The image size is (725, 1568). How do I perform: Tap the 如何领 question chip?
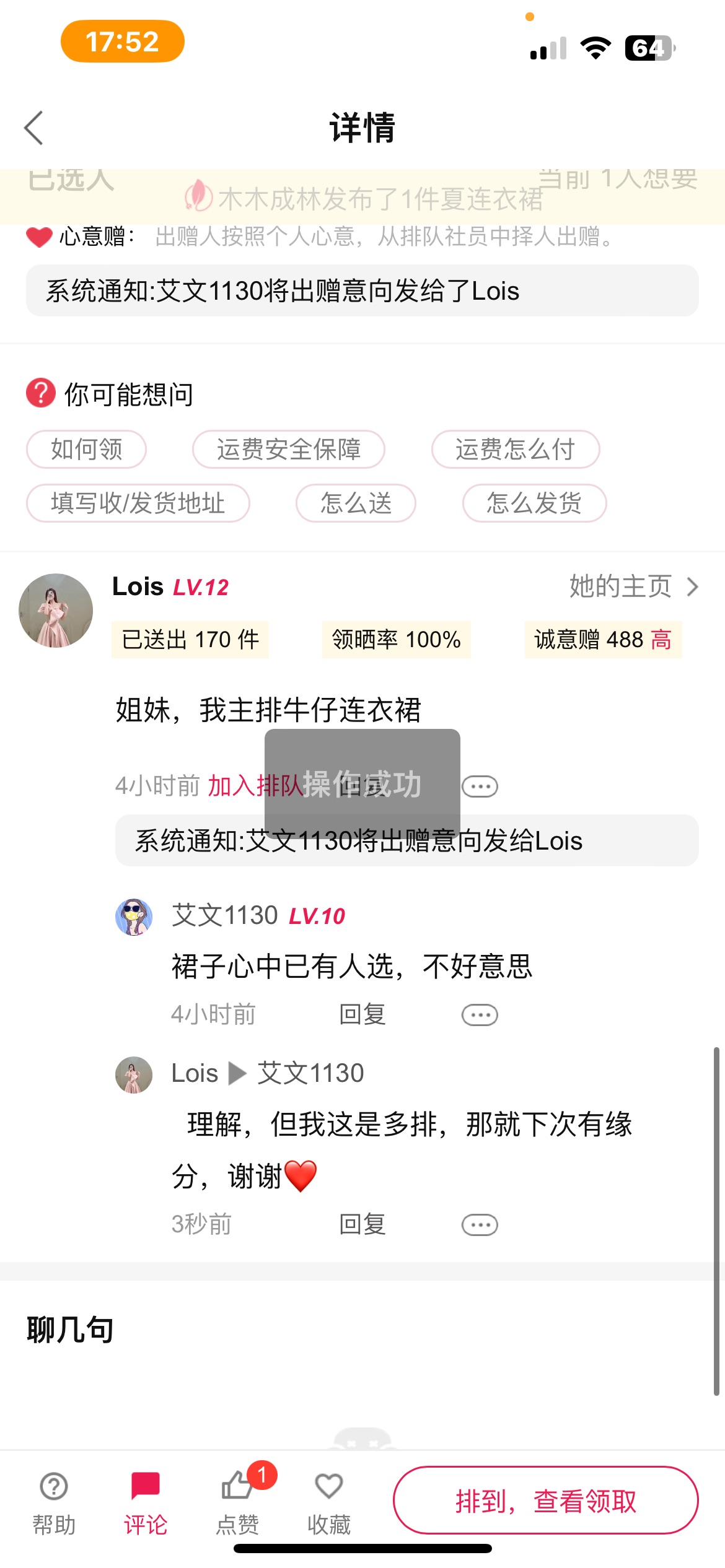(86, 450)
